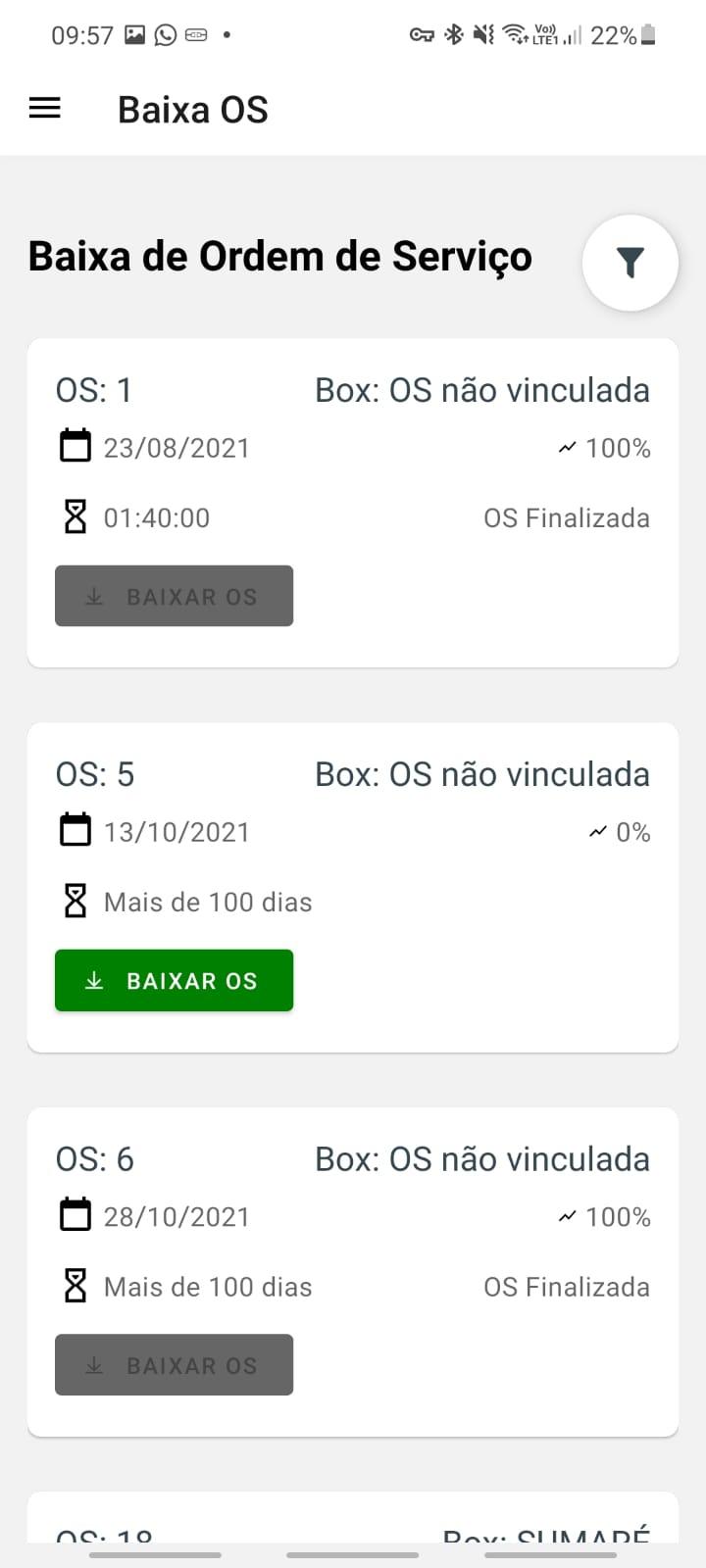Open the hamburger drawer menu
The height and width of the screenshot is (1568, 706).
pyautogui.click(x=45, y=109)
